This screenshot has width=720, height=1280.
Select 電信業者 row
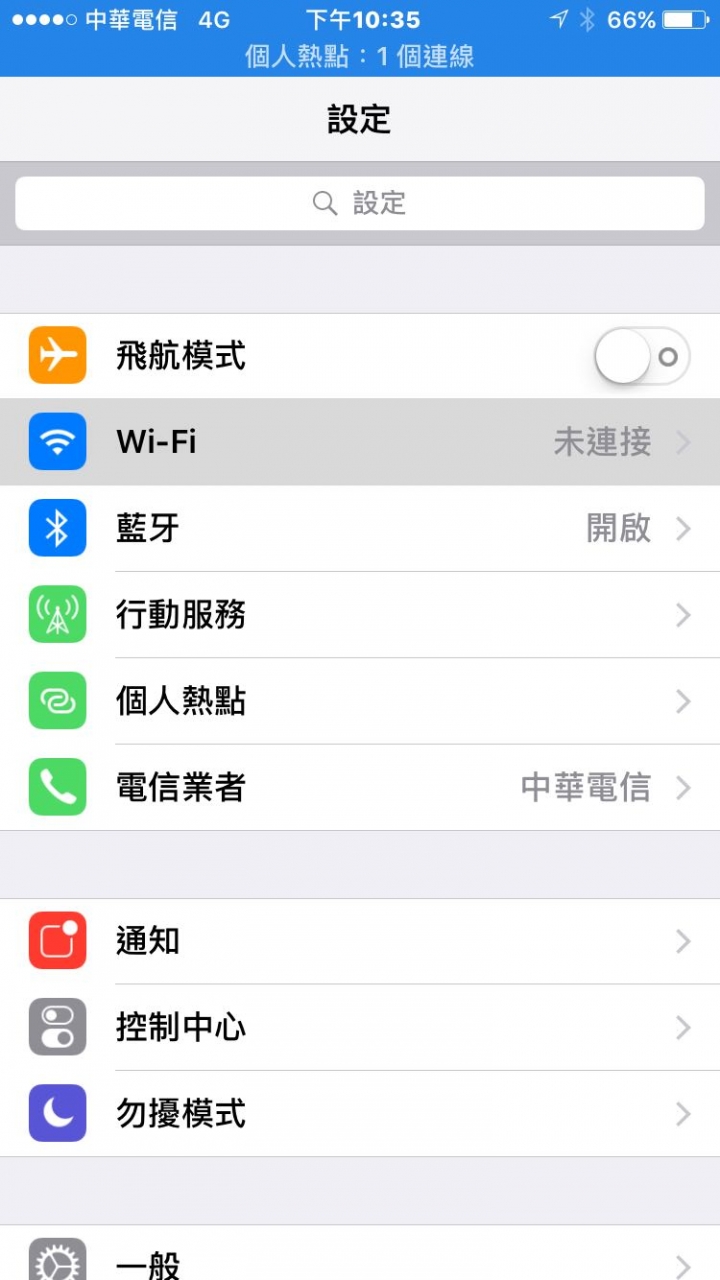[x=360, y=787]
